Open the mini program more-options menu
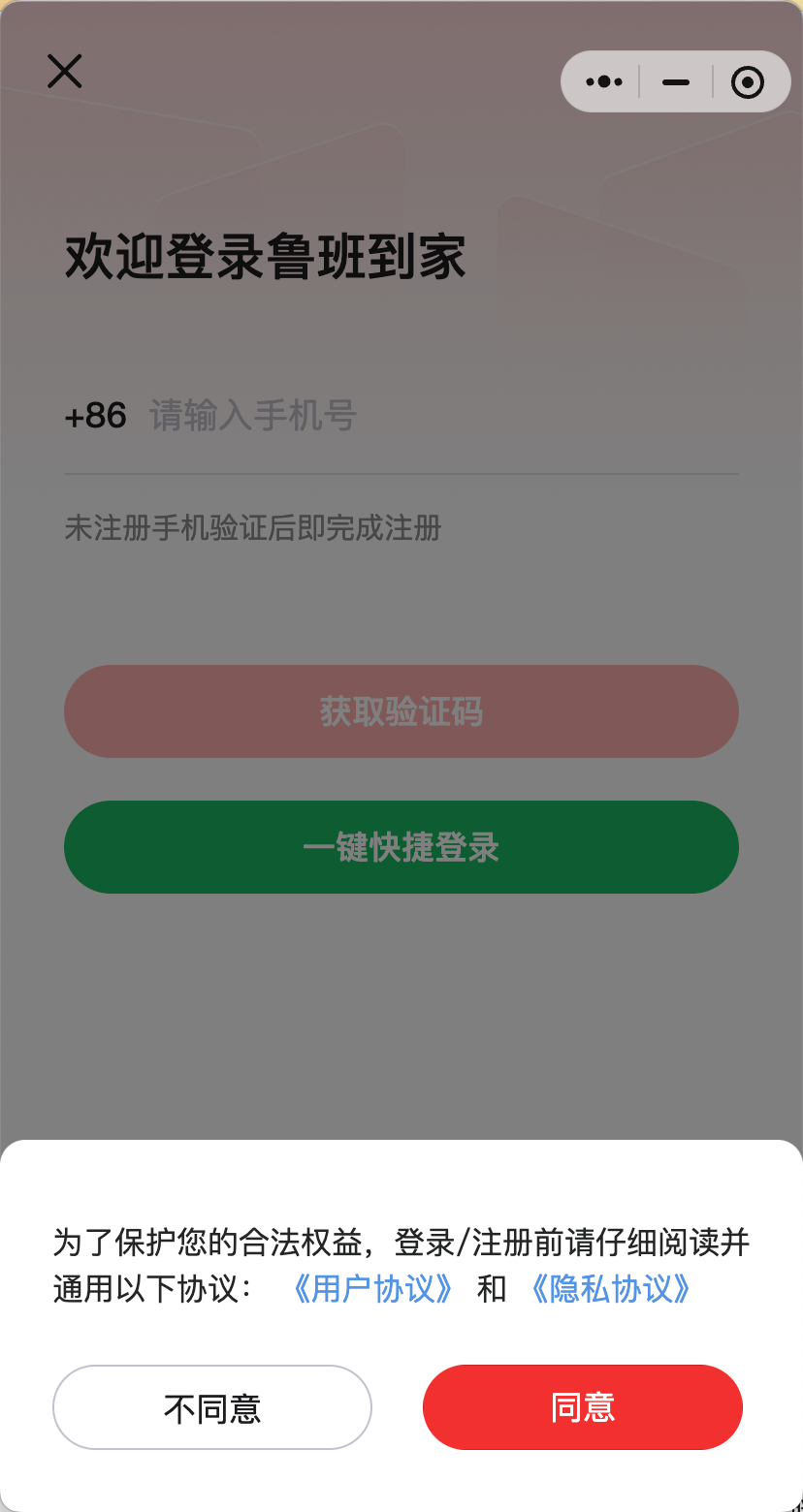The height and width of the screenshot is (1512, 803). coord(604,82)
